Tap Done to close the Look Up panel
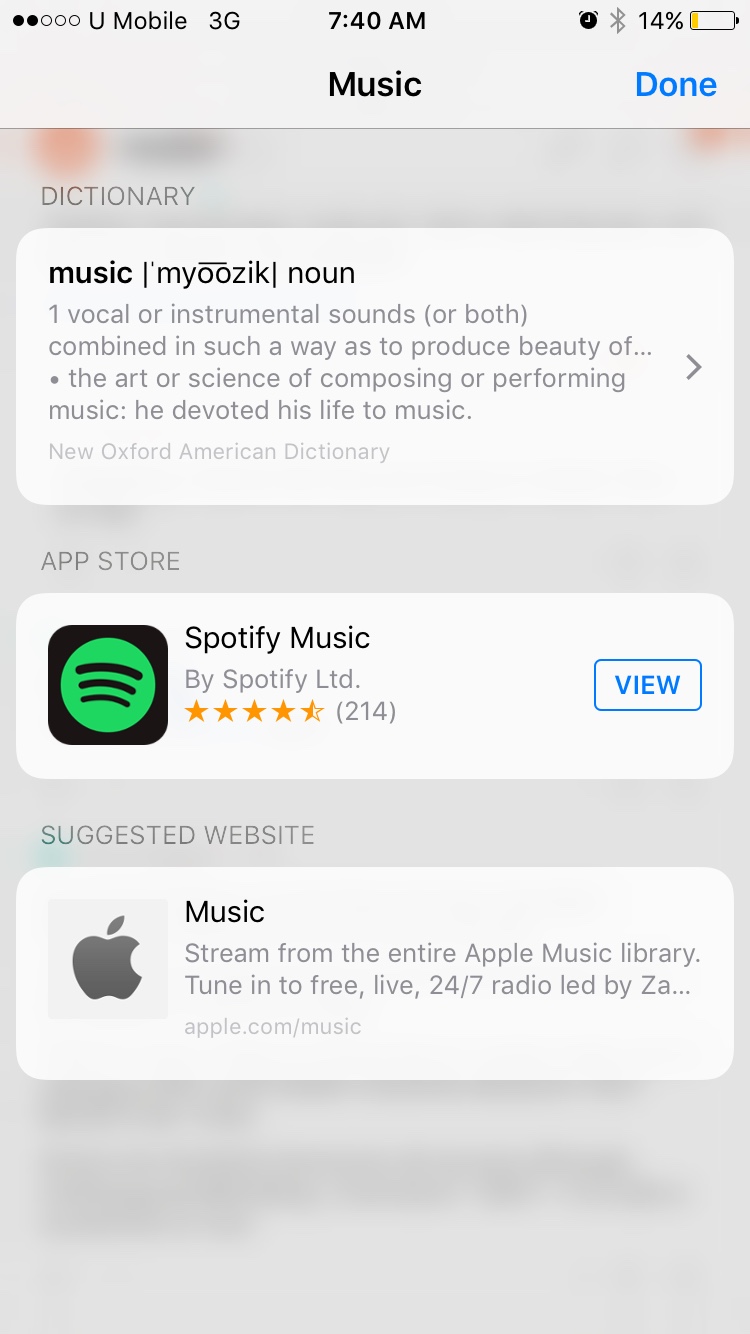 675,85
